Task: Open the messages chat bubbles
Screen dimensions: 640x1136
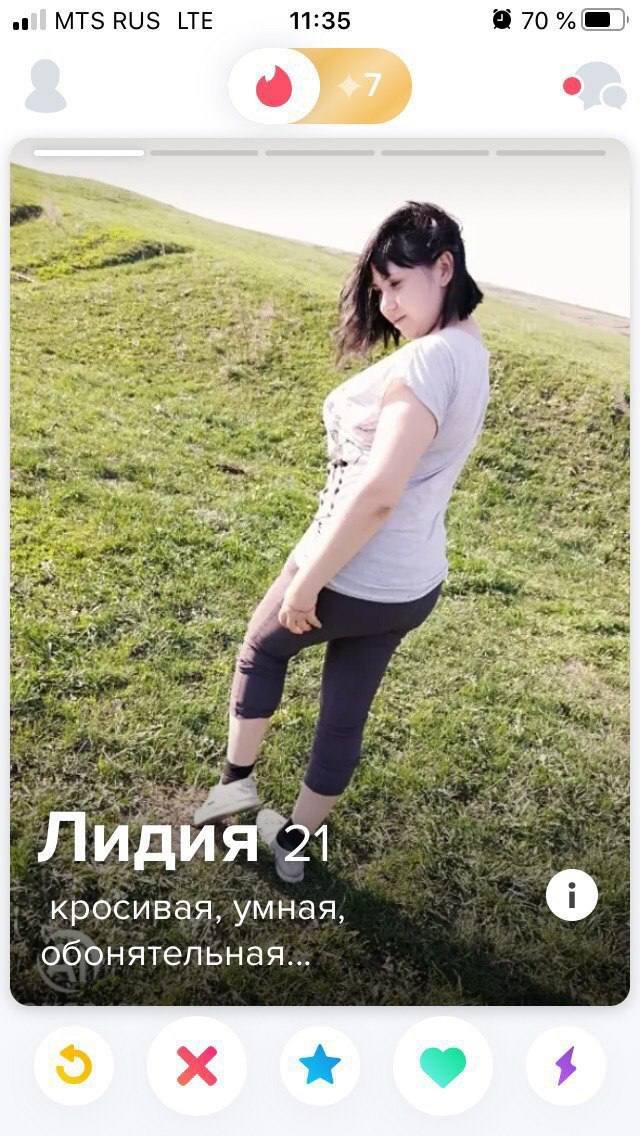Action: tap(596, 87)
